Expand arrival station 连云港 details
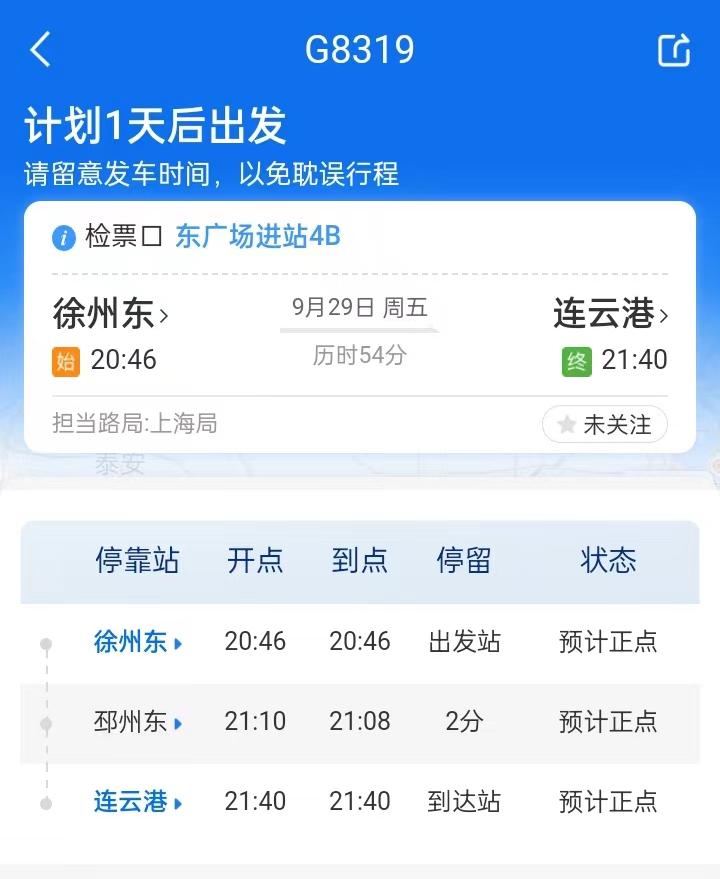Screen dimensions: 720x879 (x=130, y=802)
